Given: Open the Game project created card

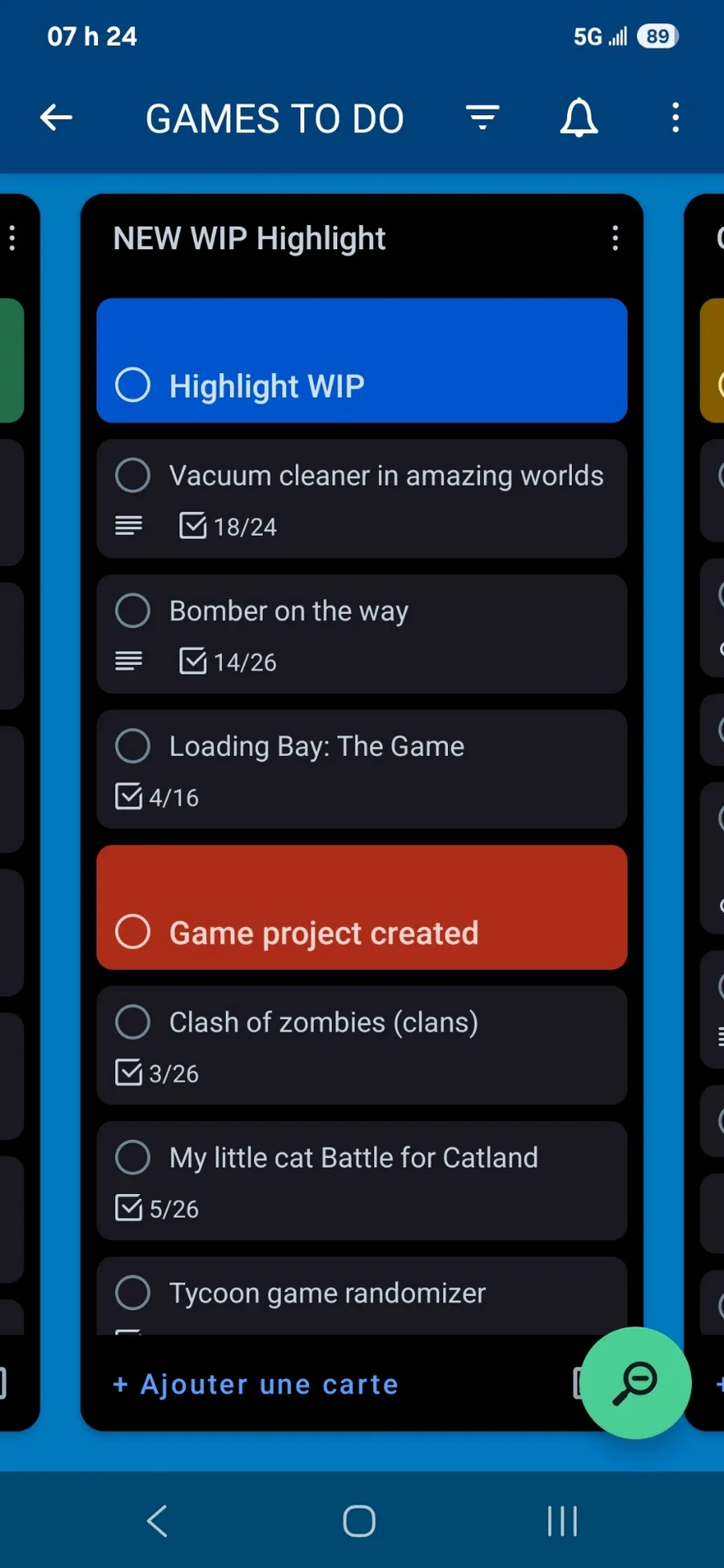Looking at the screenshot, I should 362,907.
